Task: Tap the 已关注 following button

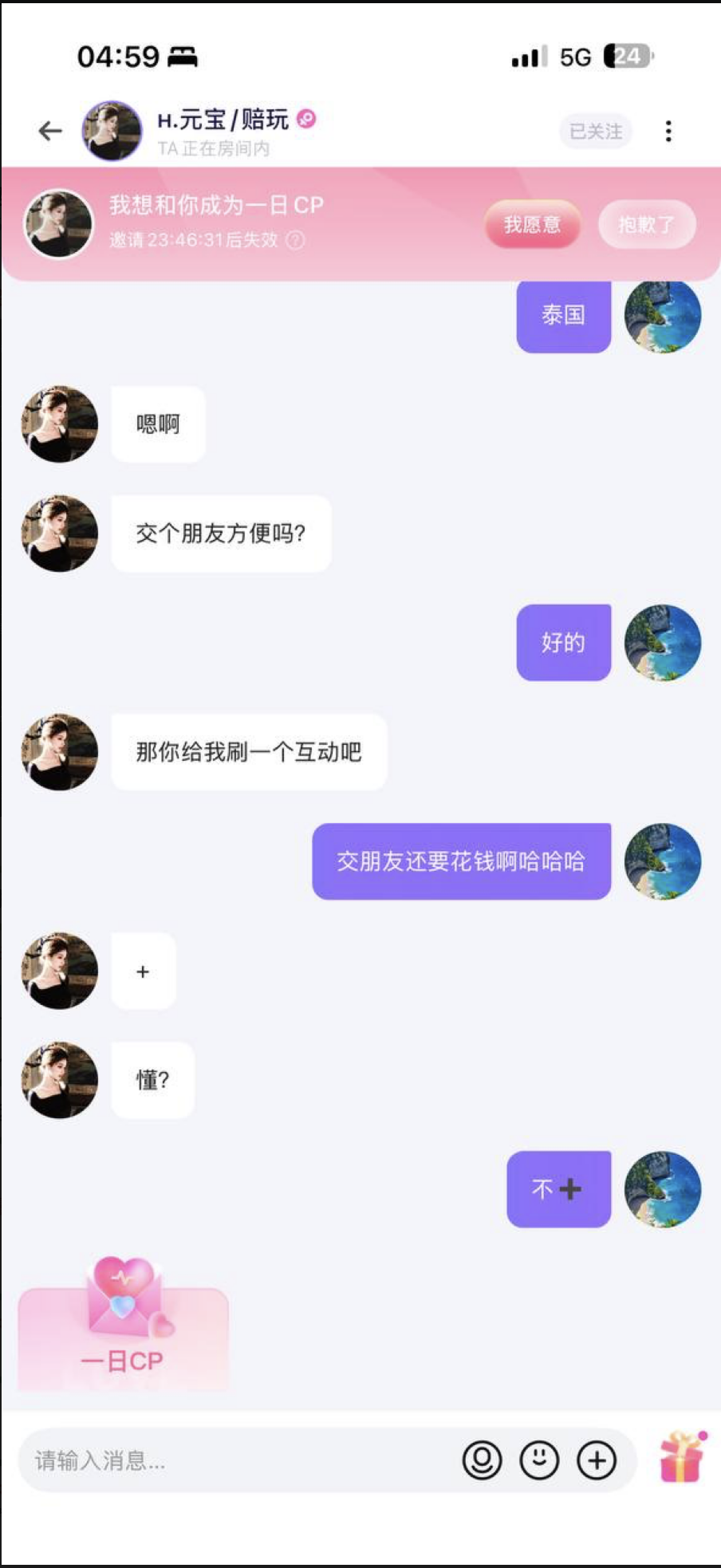Action: [596, 132]
